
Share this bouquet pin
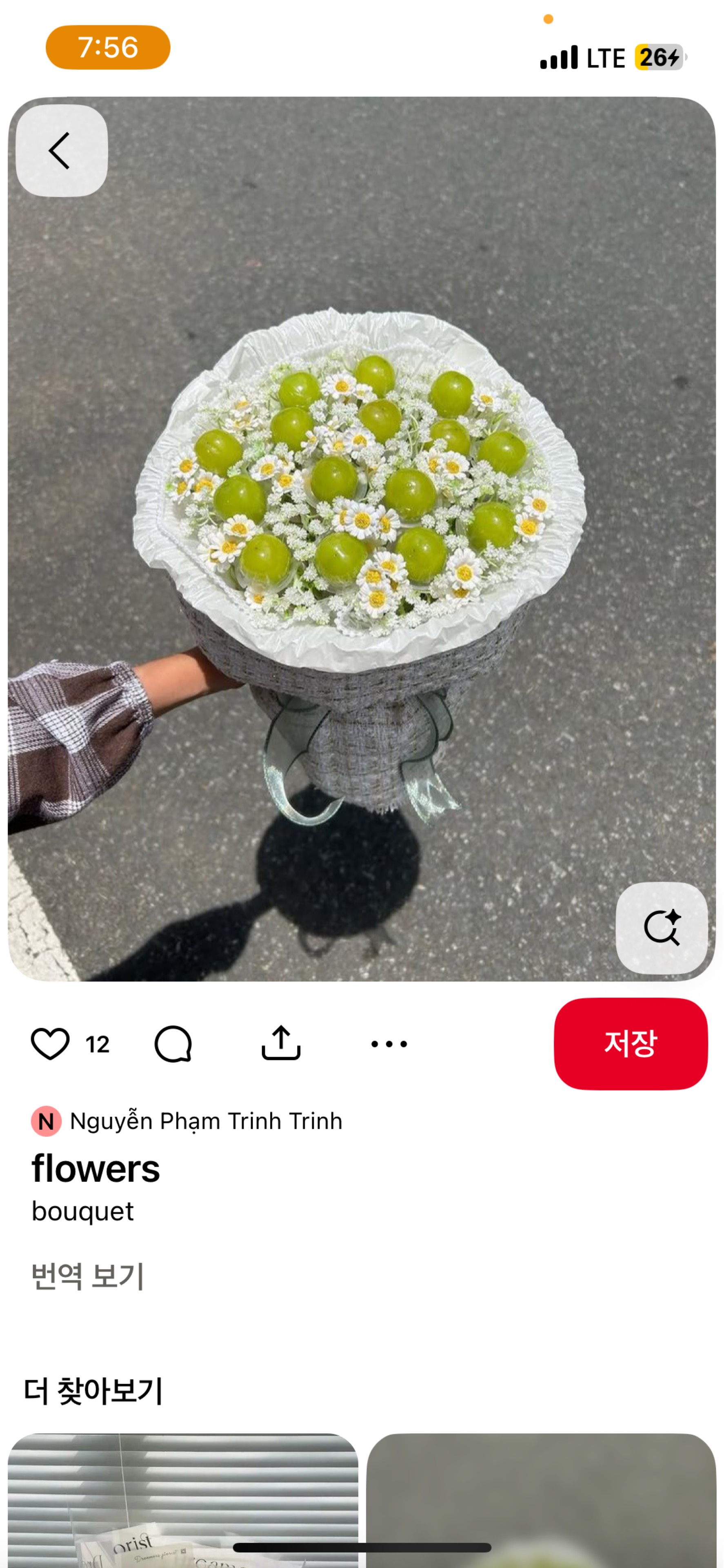click(x=281, y=1043)
